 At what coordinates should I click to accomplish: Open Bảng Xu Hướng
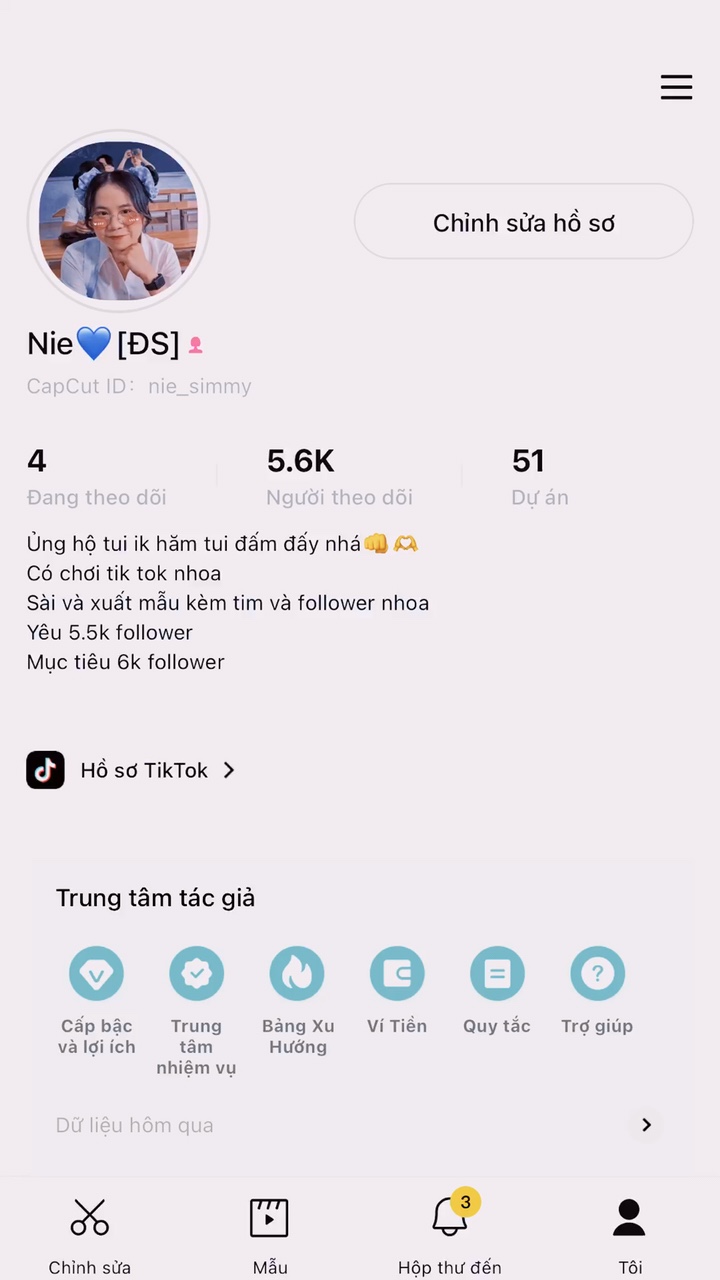point(297,1001)
